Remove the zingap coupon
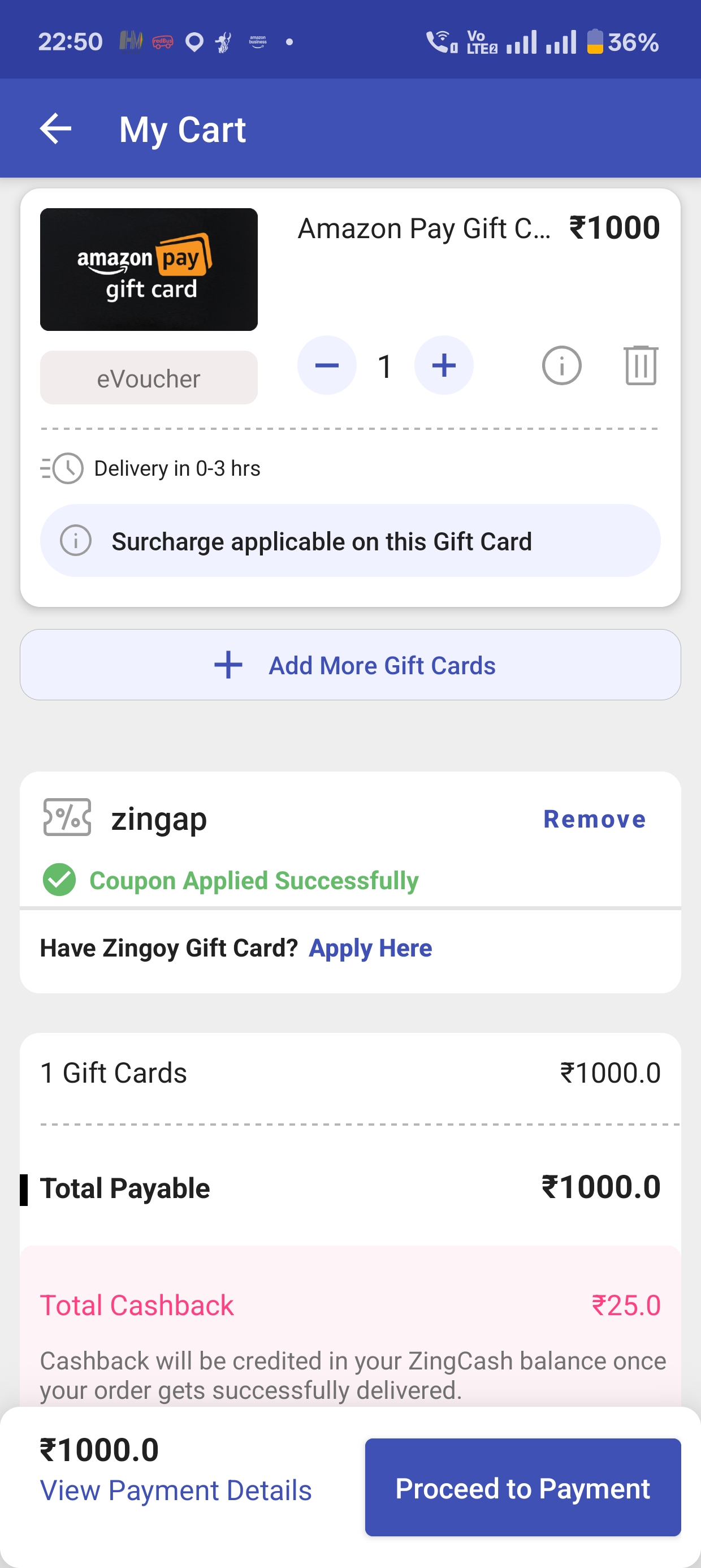This screenshot has height=1568, width=701. [x=594, y=819]
